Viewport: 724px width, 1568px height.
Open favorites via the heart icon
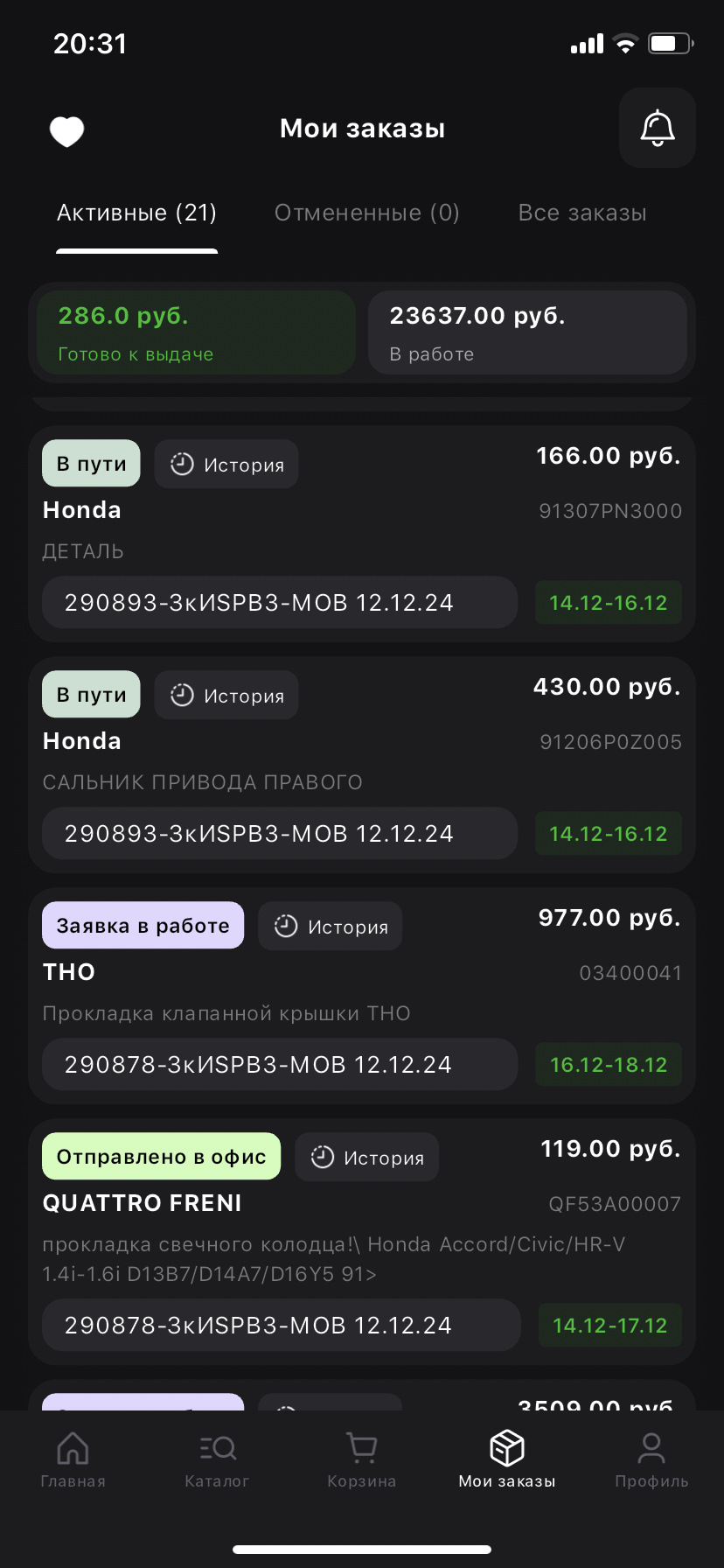[66, 131]
